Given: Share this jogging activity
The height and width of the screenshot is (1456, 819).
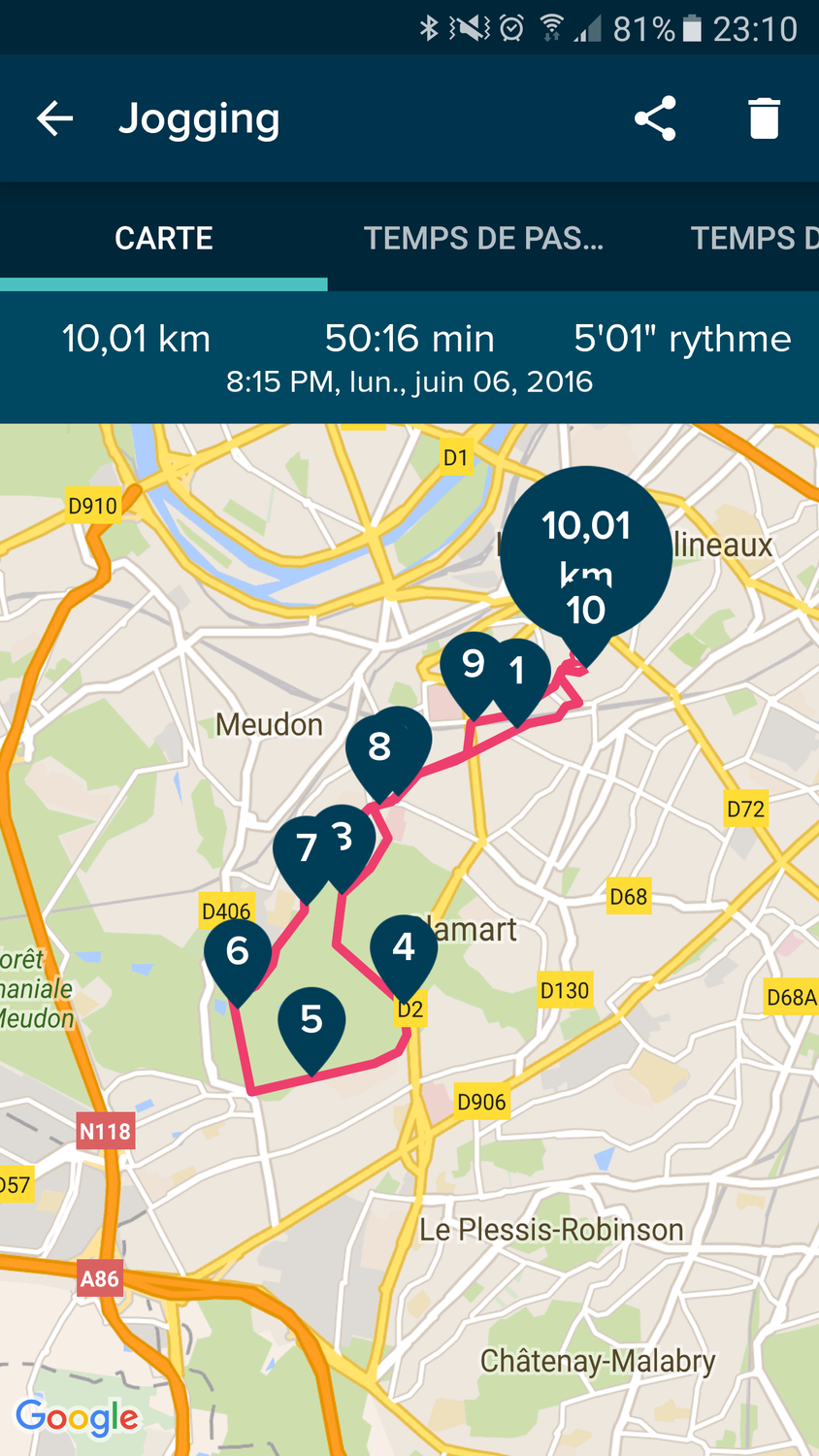Looking at the screenshot, I should [x=655, y=118].
